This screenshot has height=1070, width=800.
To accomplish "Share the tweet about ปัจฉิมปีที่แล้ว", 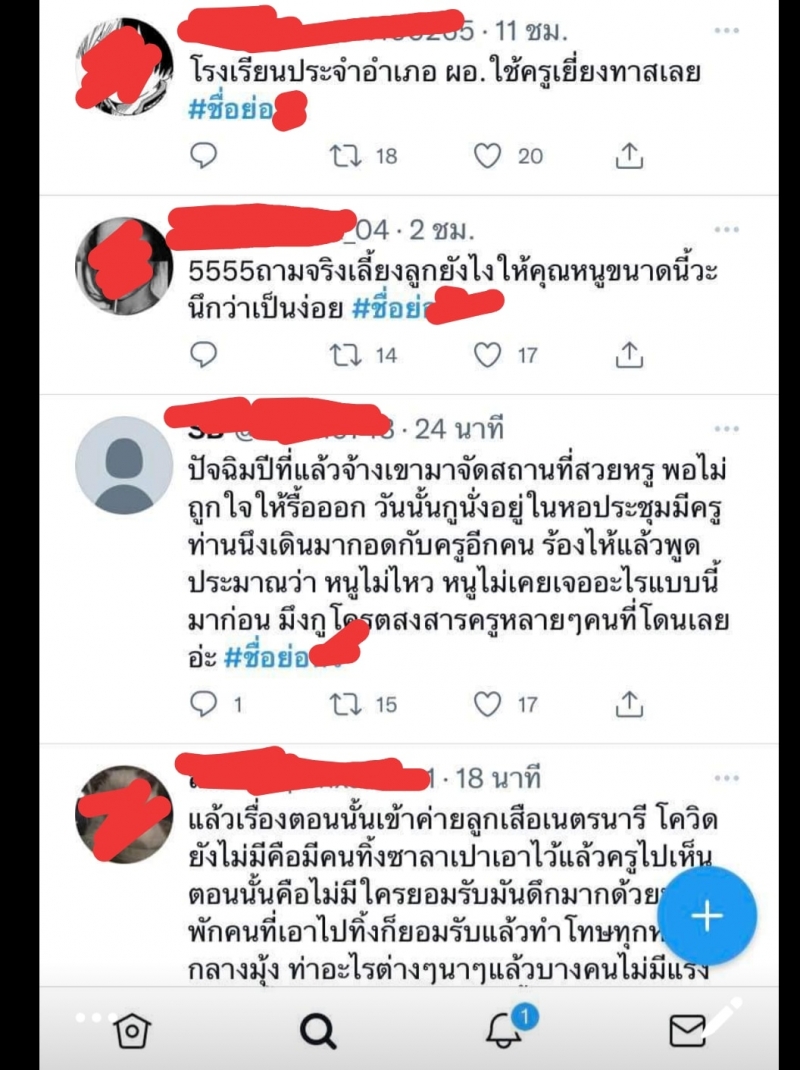I will click(628, 705).
